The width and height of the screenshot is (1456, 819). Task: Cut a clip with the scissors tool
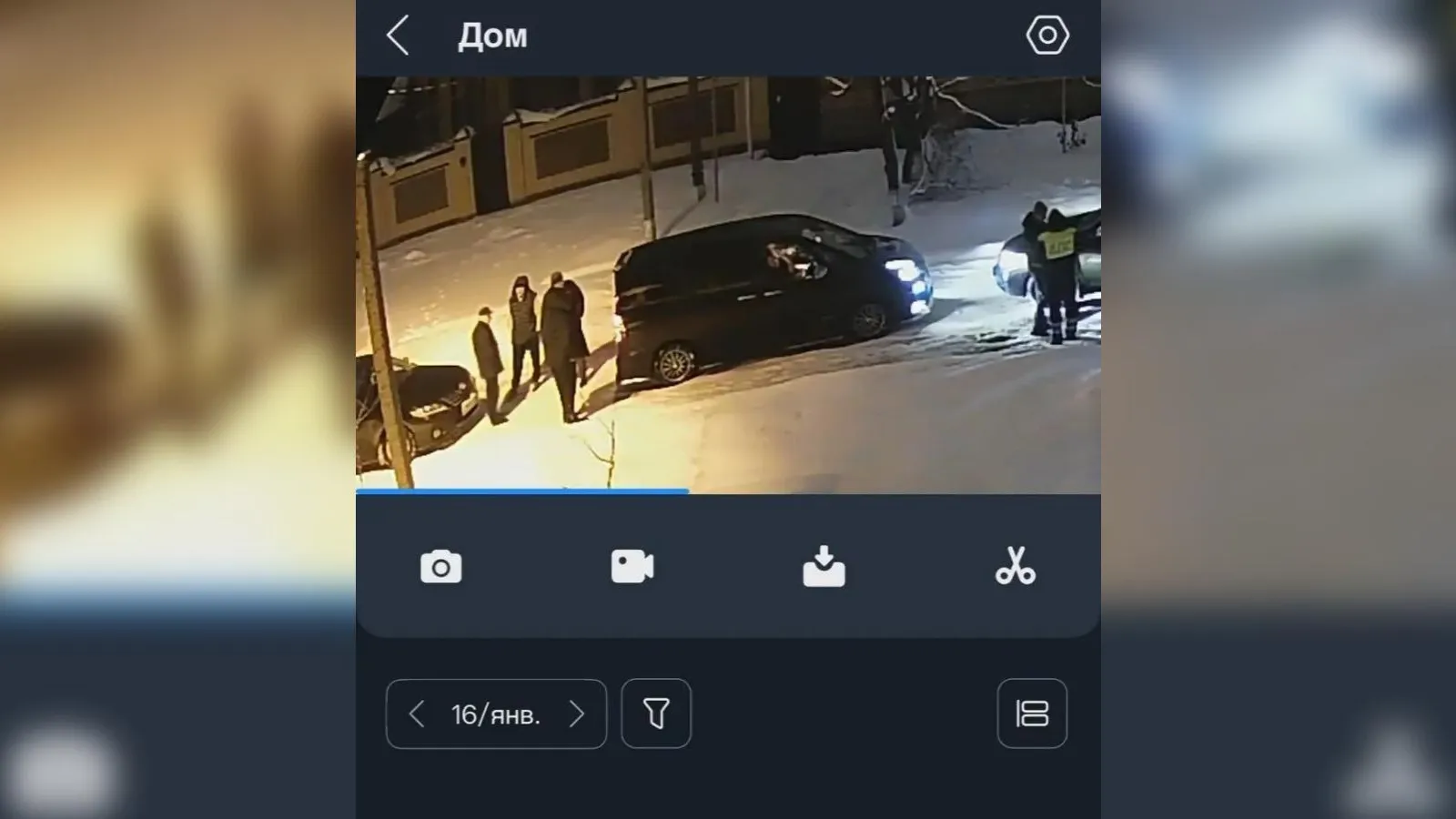coord(1015,567)
